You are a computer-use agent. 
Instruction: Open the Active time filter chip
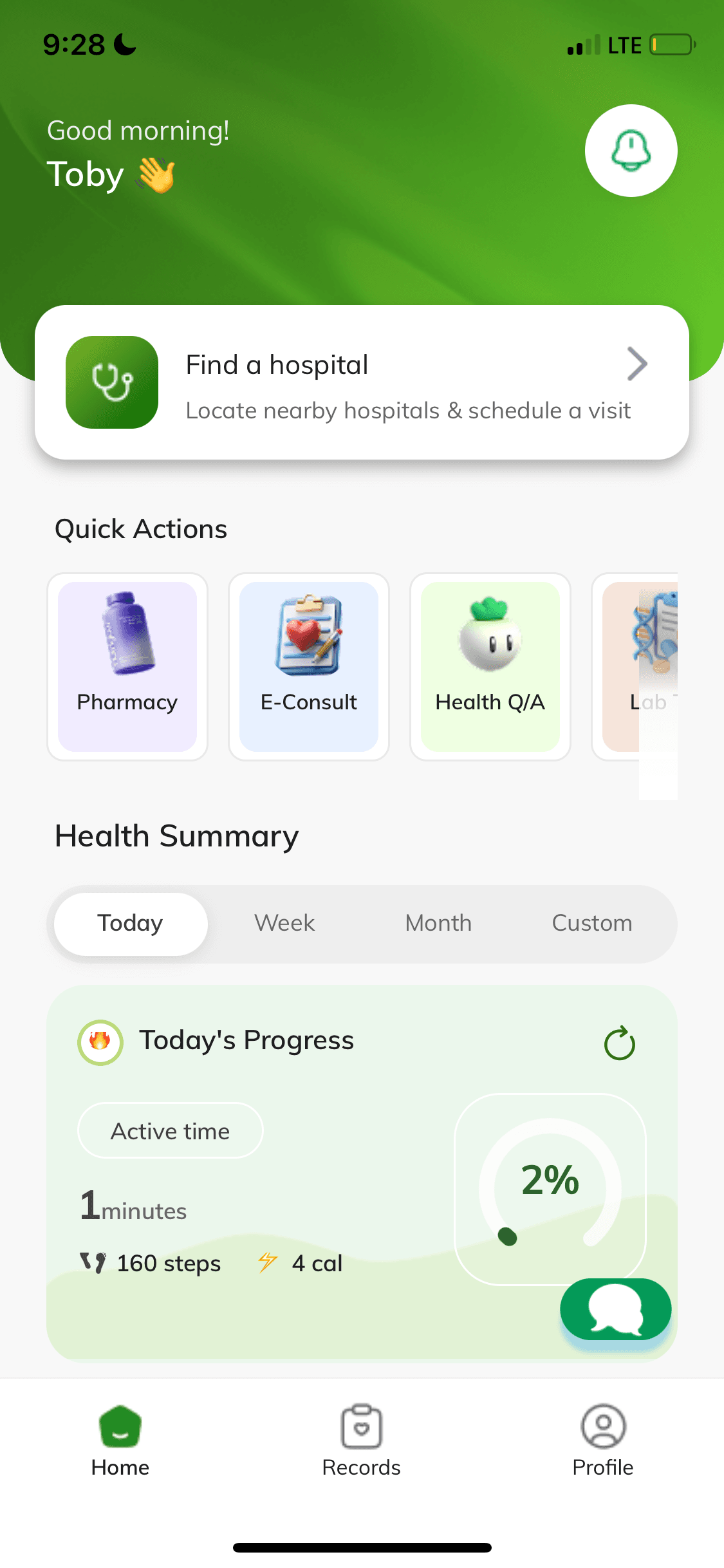tap(169, 1130)
